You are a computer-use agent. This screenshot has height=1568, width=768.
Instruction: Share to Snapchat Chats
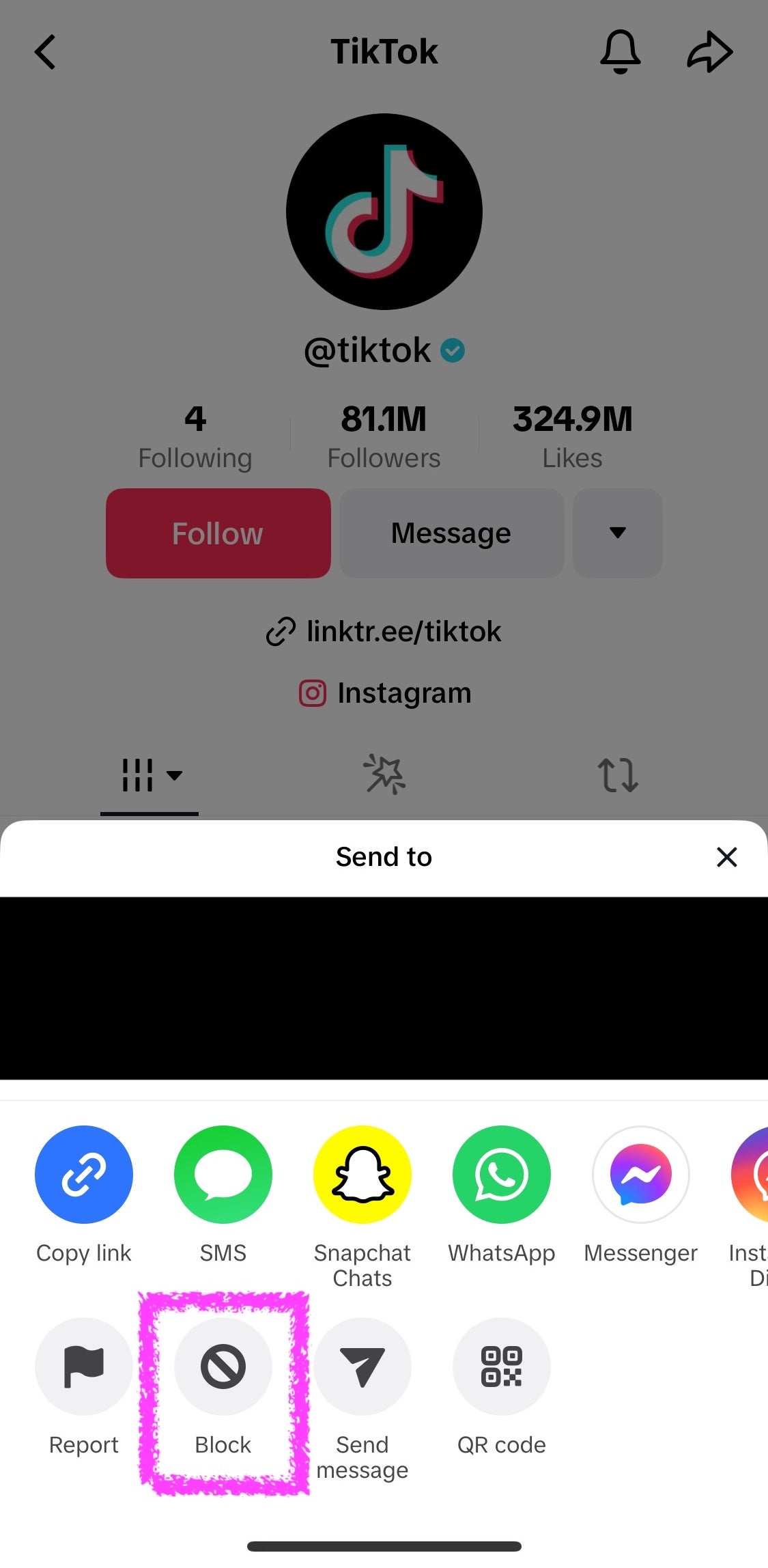tap(362, 1175)
